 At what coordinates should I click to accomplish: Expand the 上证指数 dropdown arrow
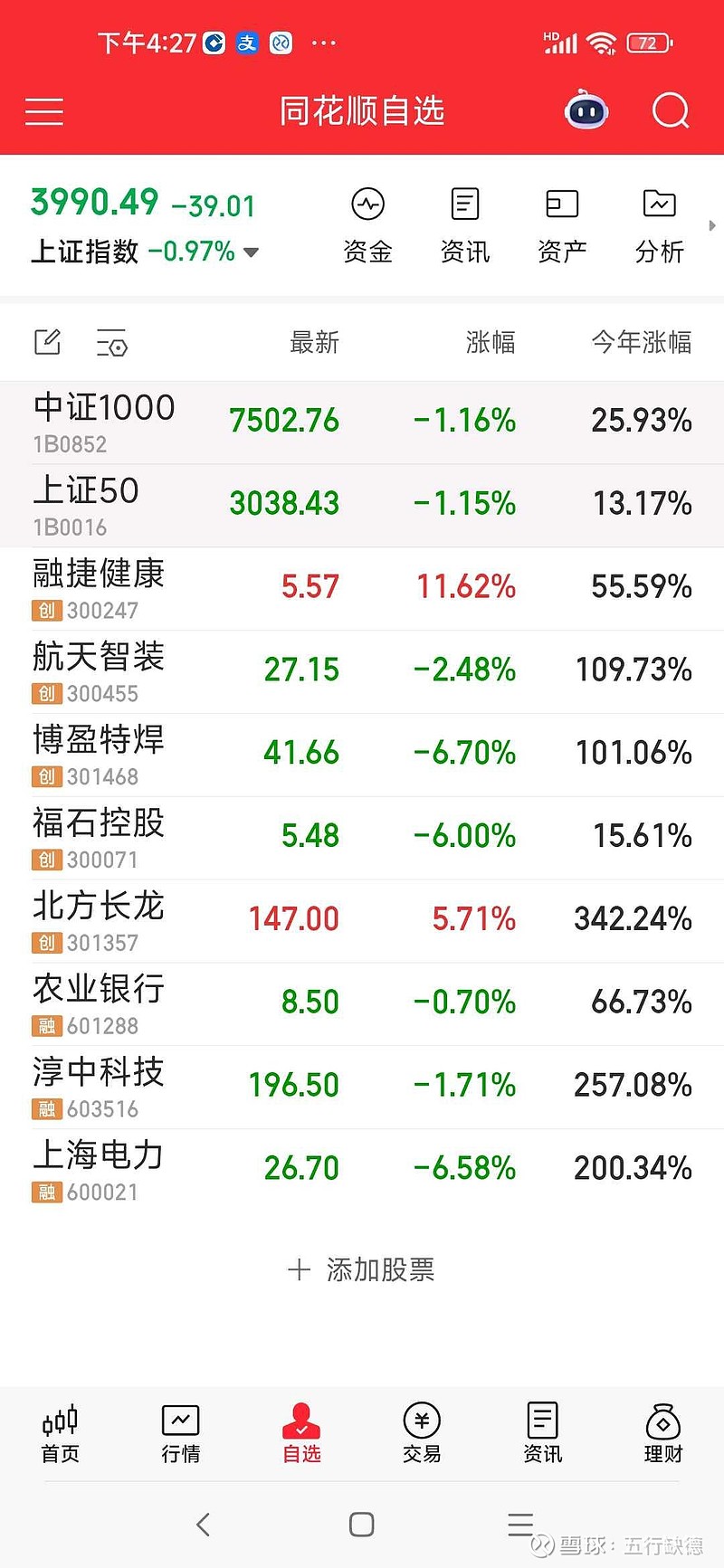click(251, 253)
